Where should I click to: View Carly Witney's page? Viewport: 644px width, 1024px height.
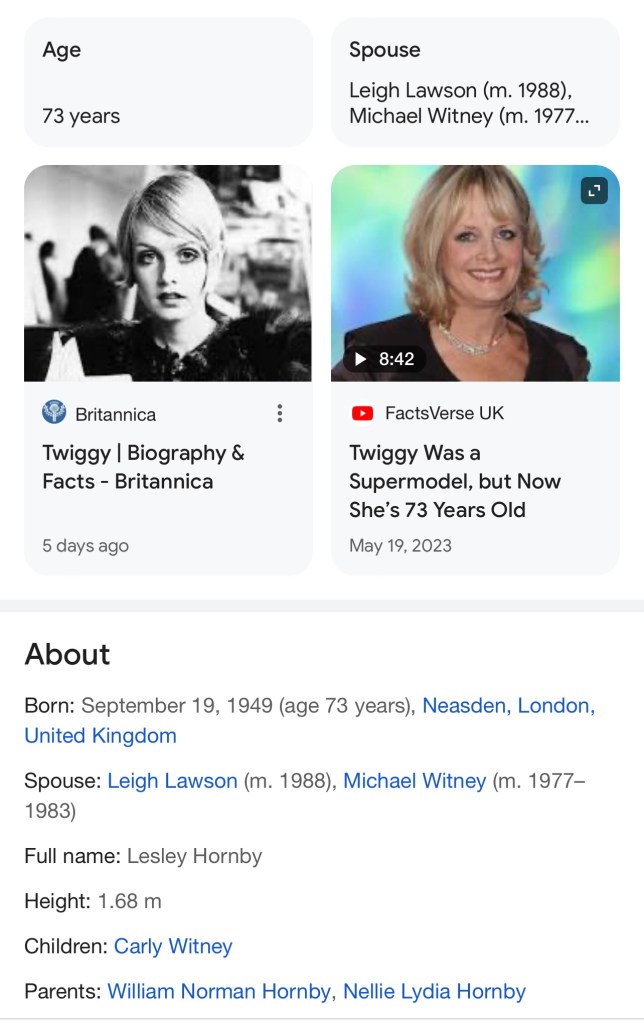point(173,946)
